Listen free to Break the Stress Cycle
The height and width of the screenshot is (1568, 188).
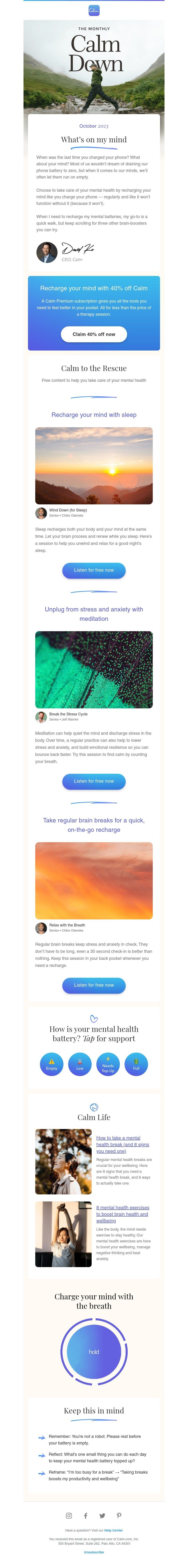coord(94,781)
